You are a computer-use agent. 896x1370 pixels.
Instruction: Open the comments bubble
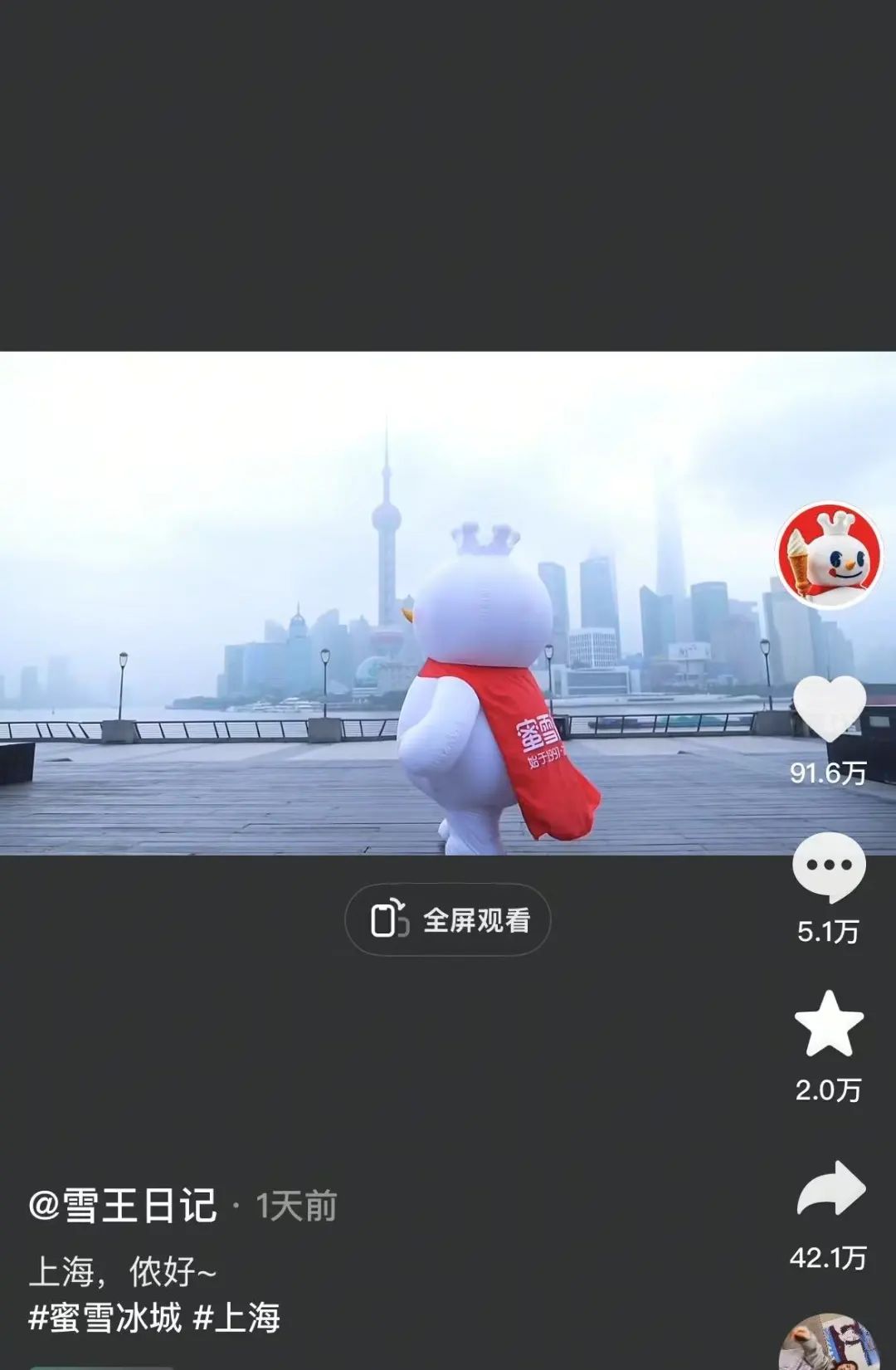click(x=829, y=867)
